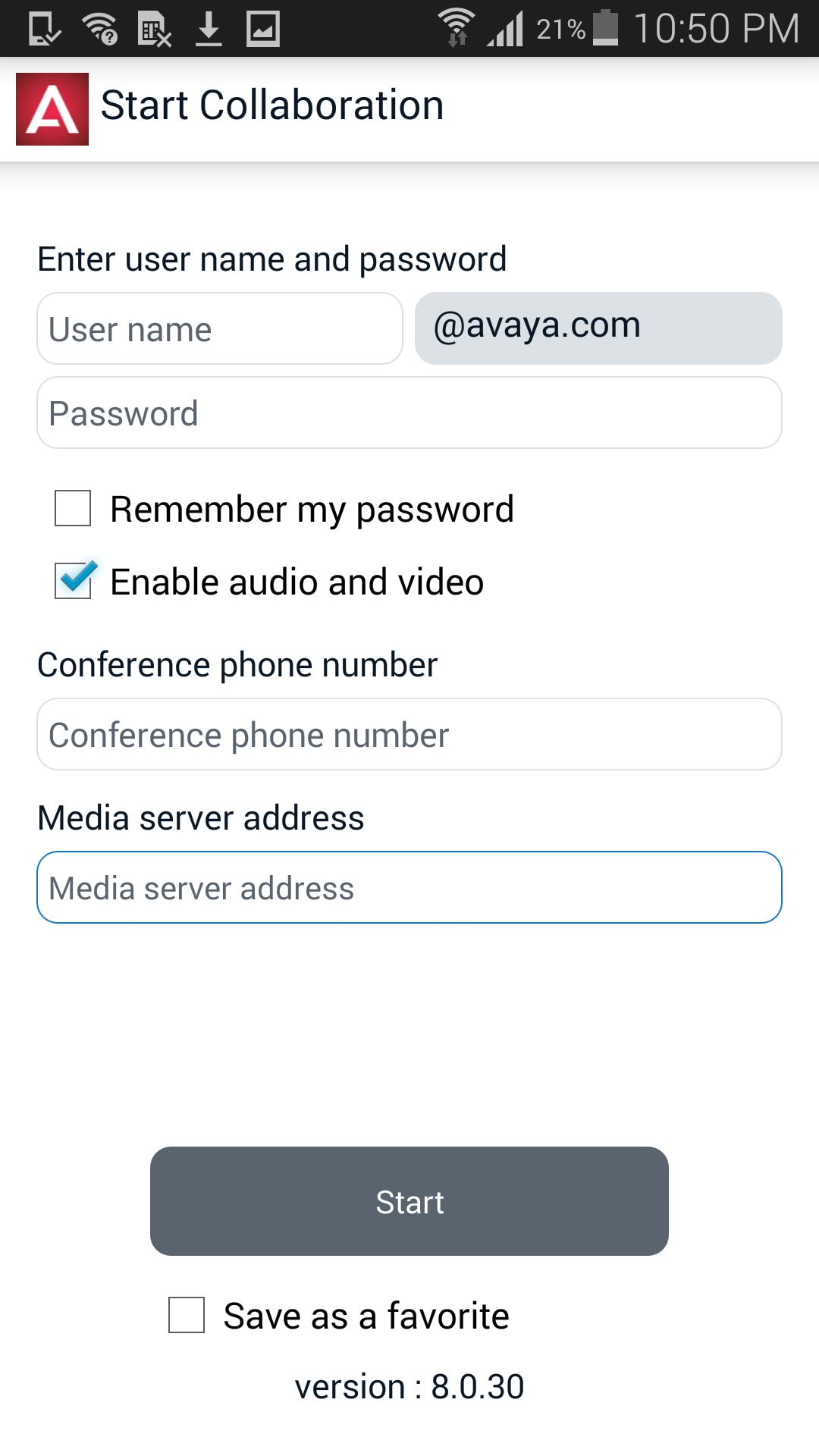Check Save as a favorite
The width and height of the screenshot is (819, 1456).
click(187, 1315)
